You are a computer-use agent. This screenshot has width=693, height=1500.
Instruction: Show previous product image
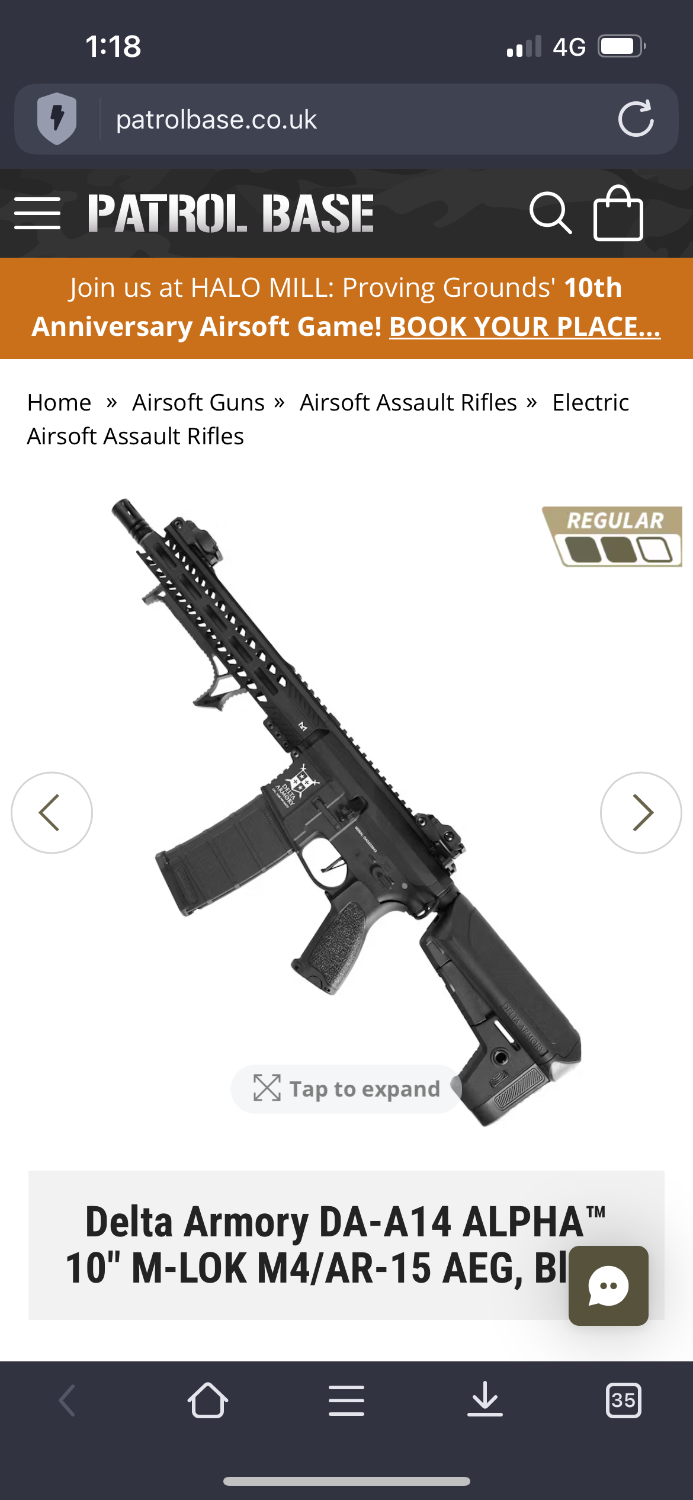pyautogui.click(x=52, y=813)
